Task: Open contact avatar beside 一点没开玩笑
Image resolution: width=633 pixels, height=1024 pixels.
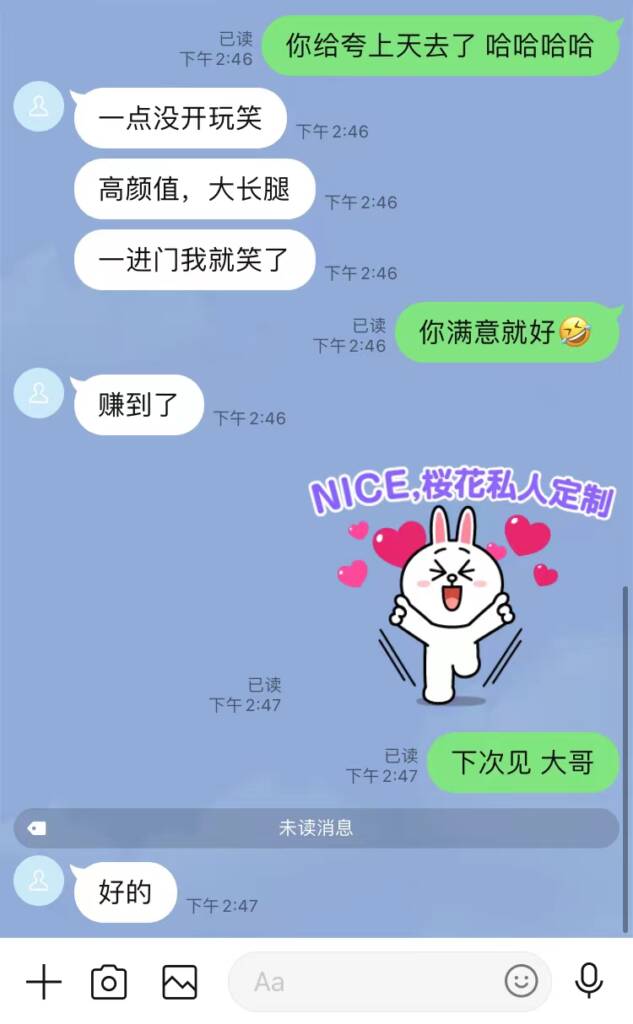Action: 39,106
